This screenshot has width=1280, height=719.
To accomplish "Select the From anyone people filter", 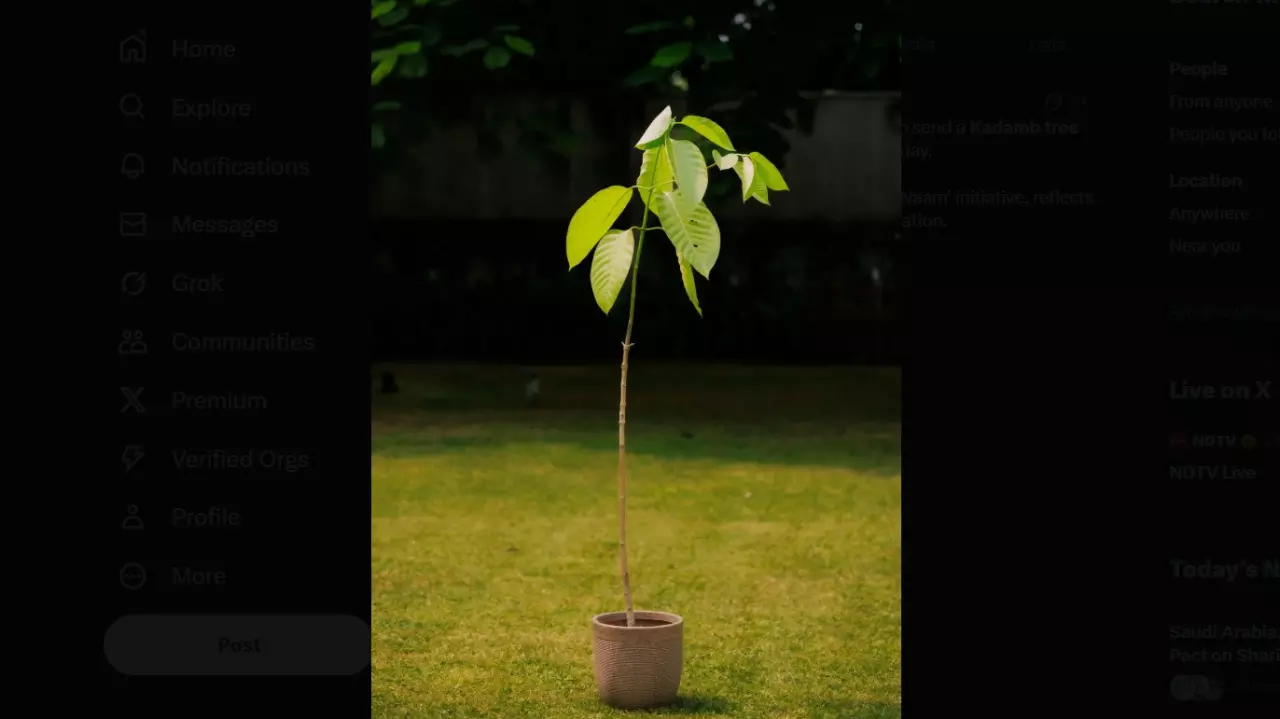I will pos(1220,102).
